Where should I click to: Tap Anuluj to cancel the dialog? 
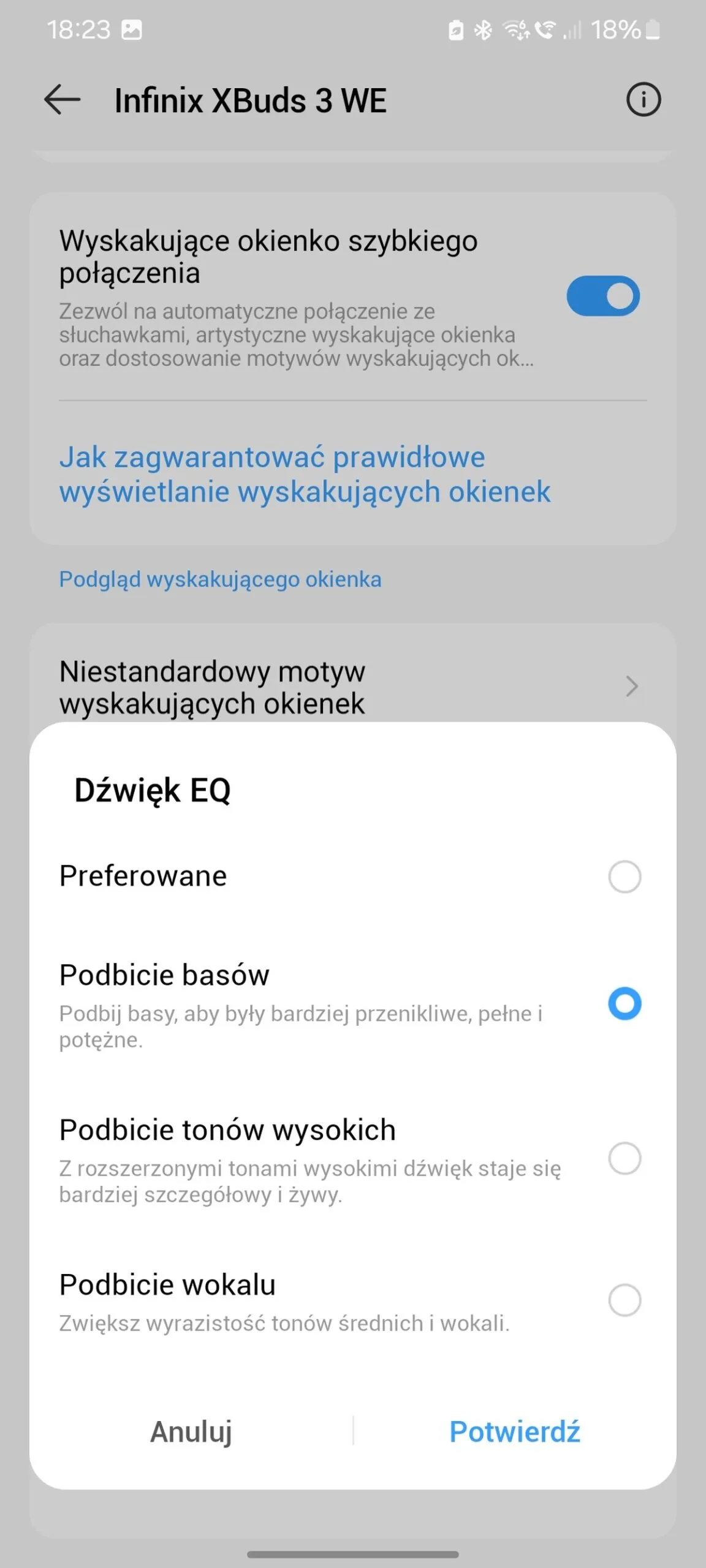click(x=191, y=1432)
